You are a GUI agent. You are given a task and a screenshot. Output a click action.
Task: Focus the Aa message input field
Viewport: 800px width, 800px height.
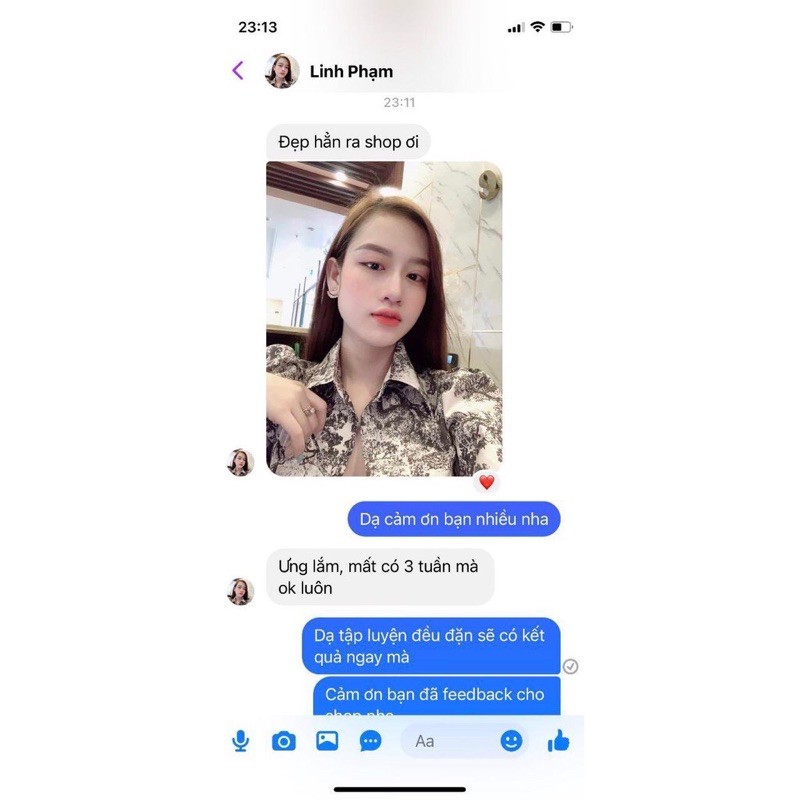point(445,741)
